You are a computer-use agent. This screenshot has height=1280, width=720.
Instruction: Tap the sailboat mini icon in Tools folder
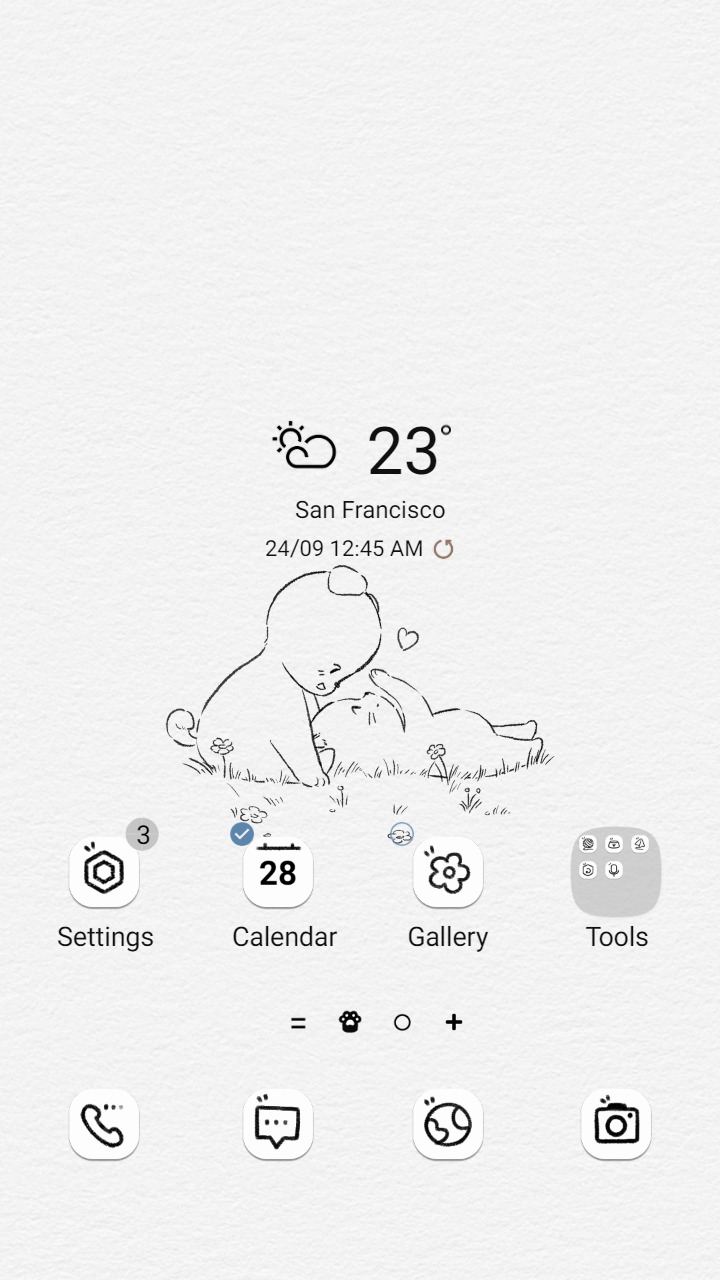click(639, 843)
